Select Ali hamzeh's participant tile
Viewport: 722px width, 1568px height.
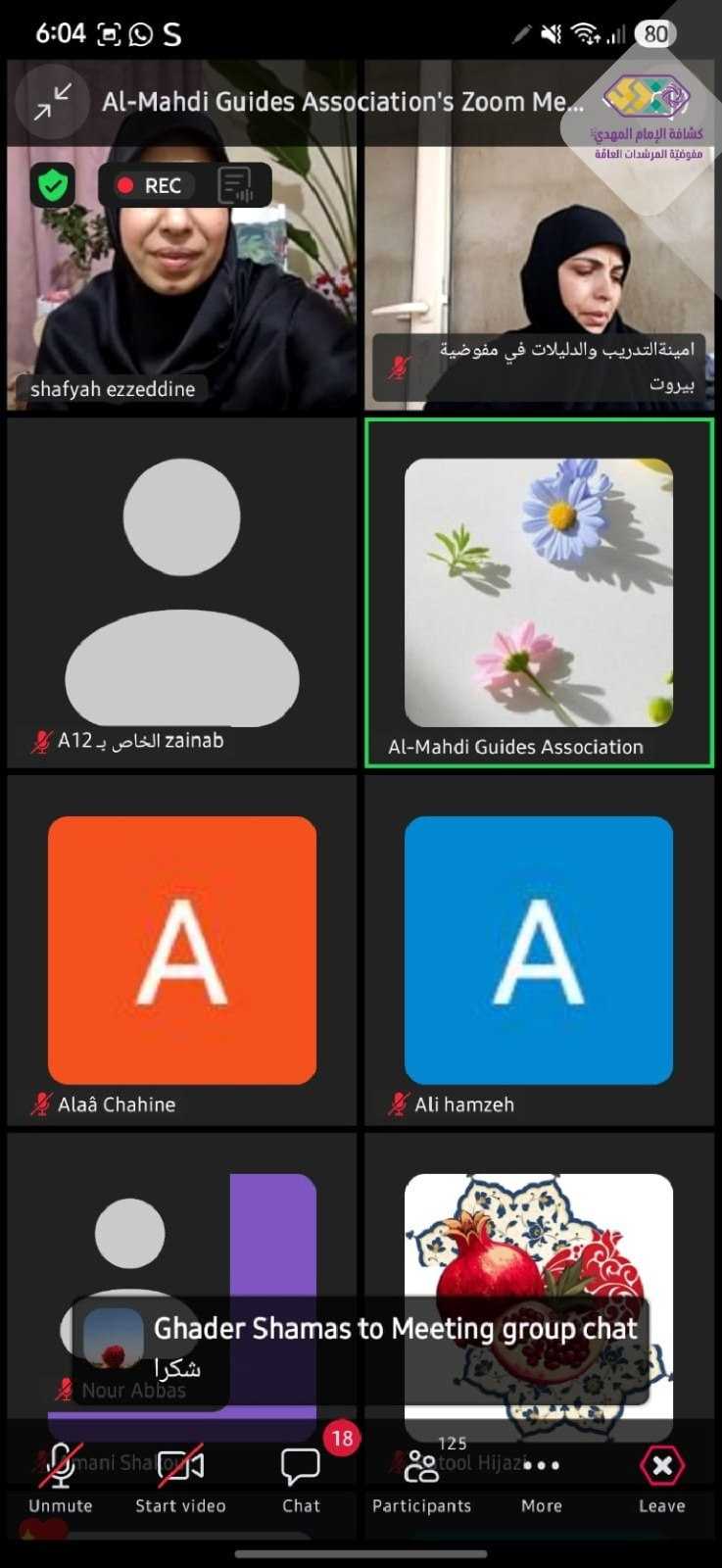pos(539,950)
